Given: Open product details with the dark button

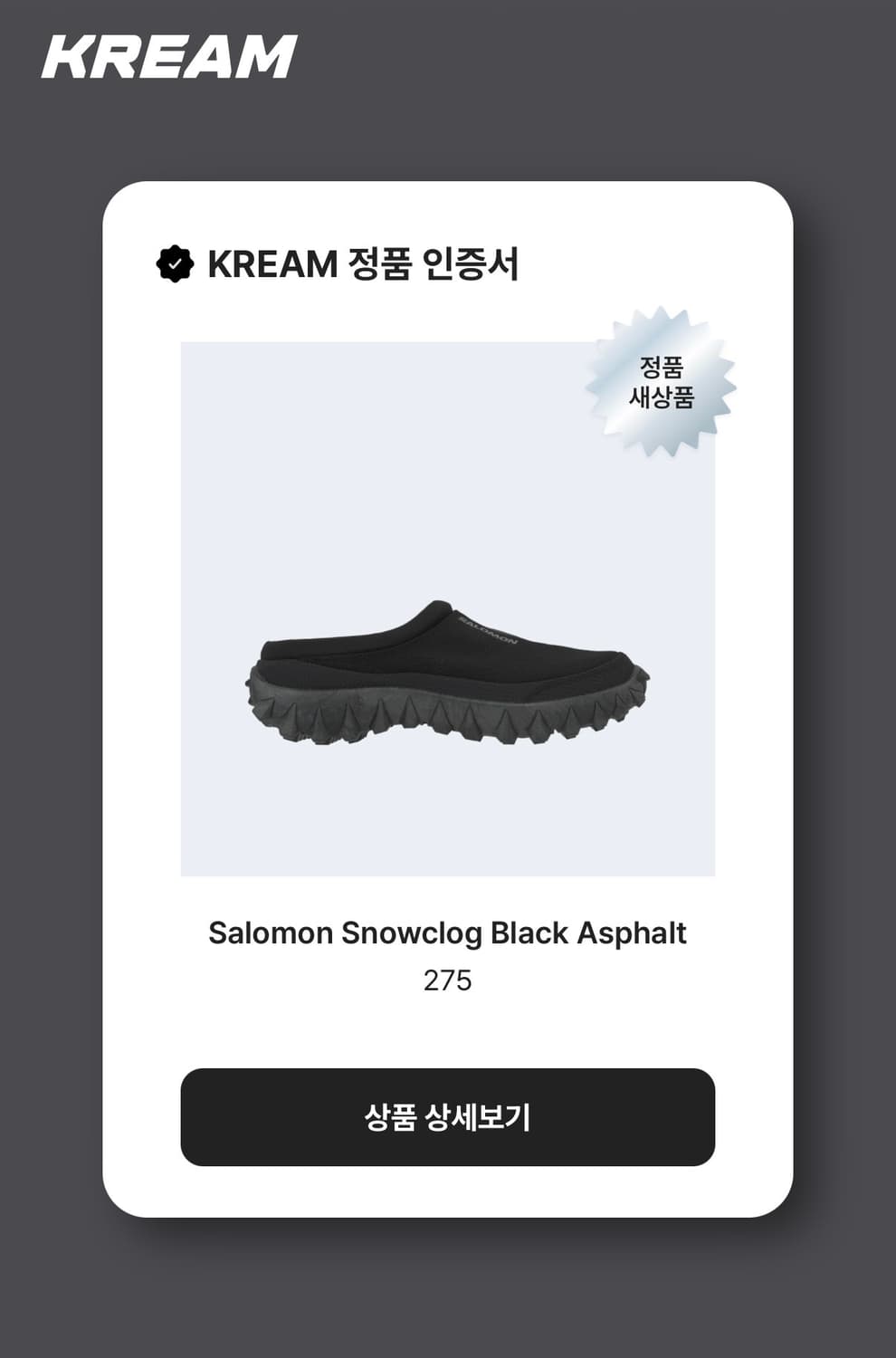Looking at the screenshot, I should click(448, 1118).
